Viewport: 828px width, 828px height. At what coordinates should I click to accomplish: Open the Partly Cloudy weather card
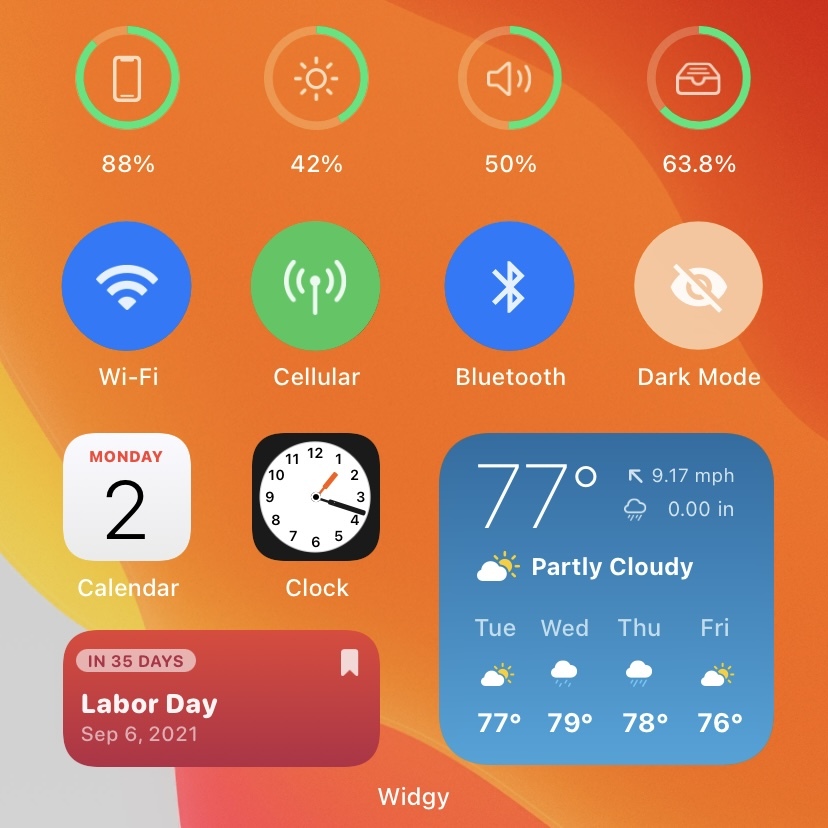607,598
